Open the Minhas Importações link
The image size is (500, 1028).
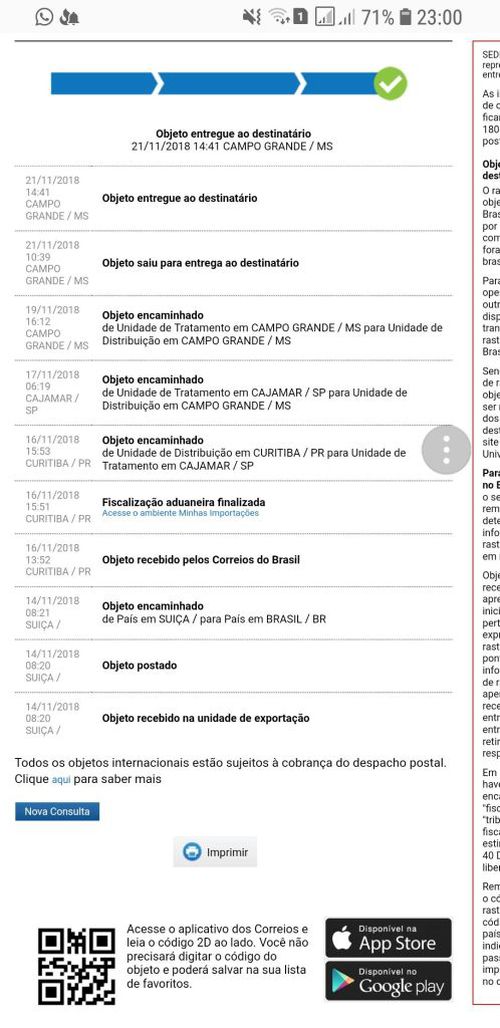tap(180, 513)
